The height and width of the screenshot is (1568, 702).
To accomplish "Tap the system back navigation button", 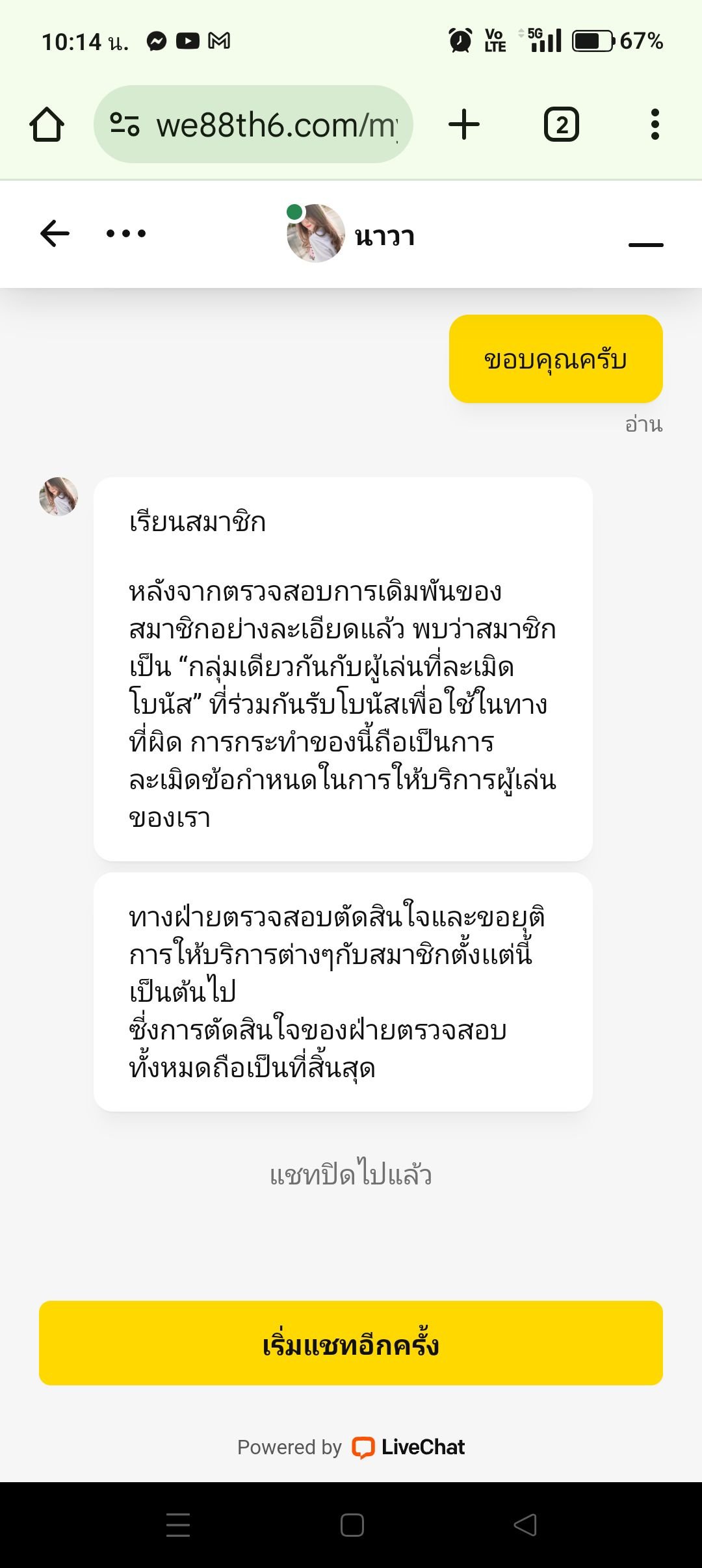I will tap(525, 1525).
